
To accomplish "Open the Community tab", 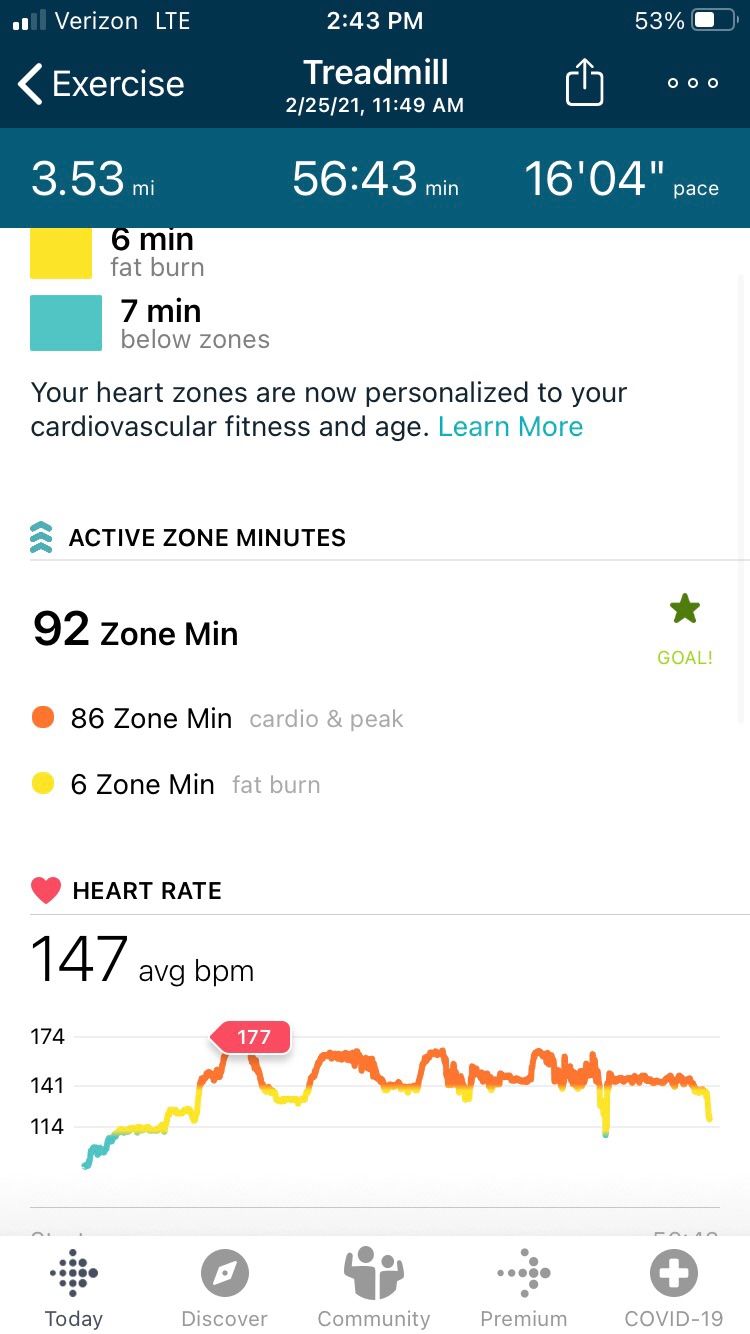I will click(x=373, y=1288).
